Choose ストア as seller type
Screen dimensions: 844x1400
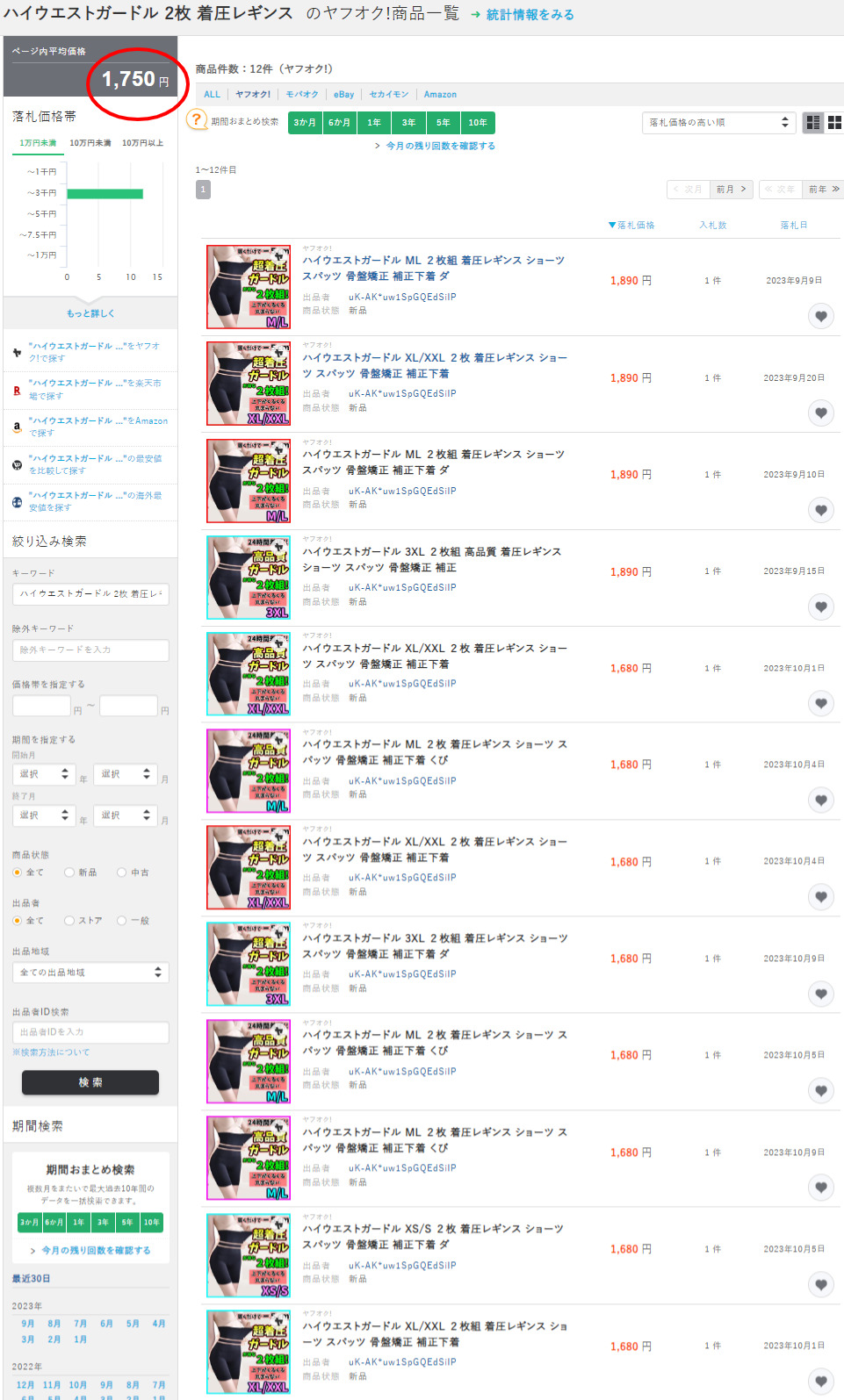(x=69, y=921)
